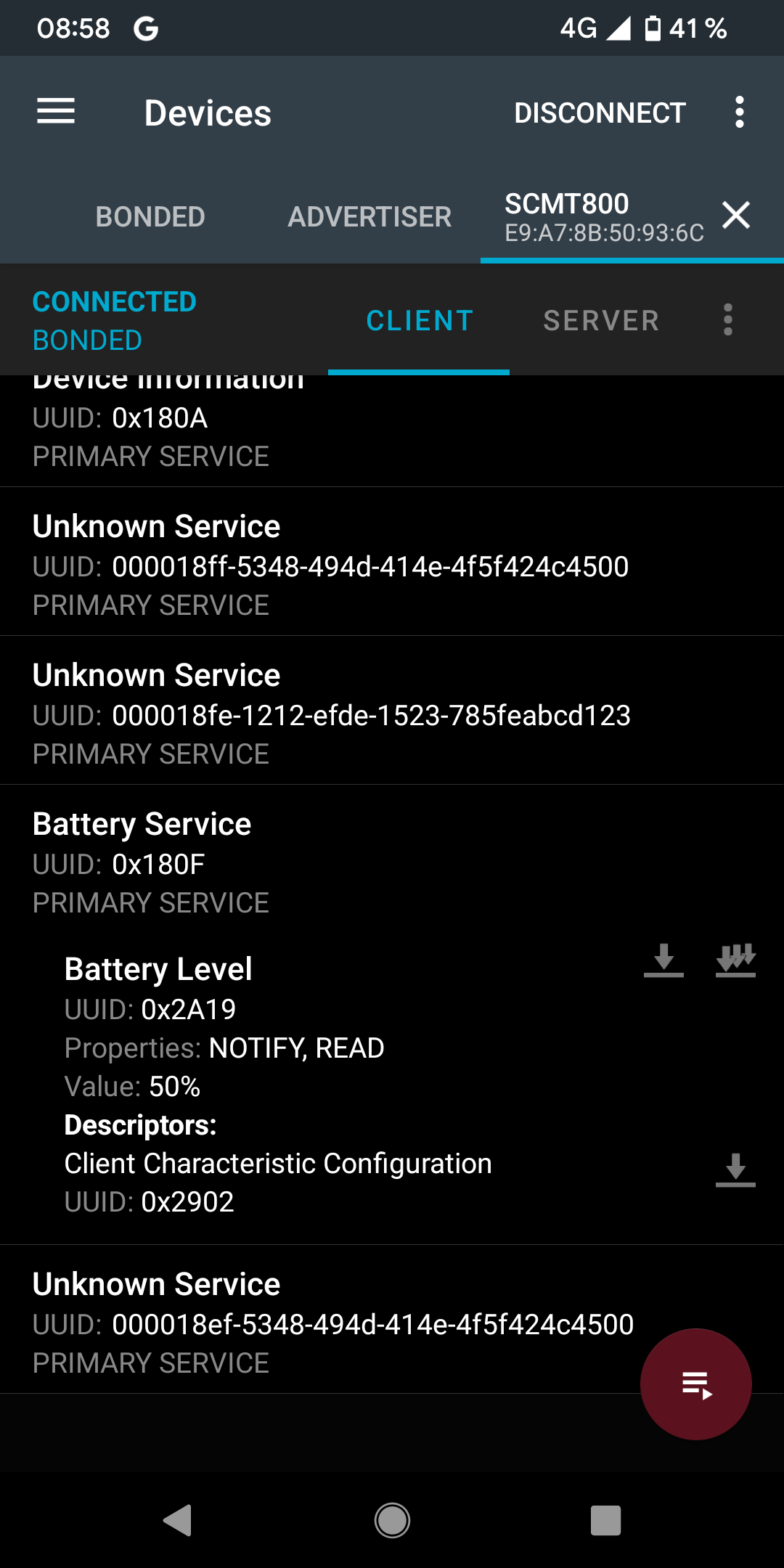Collapse the Battery Service section

(x=392, y=862)
